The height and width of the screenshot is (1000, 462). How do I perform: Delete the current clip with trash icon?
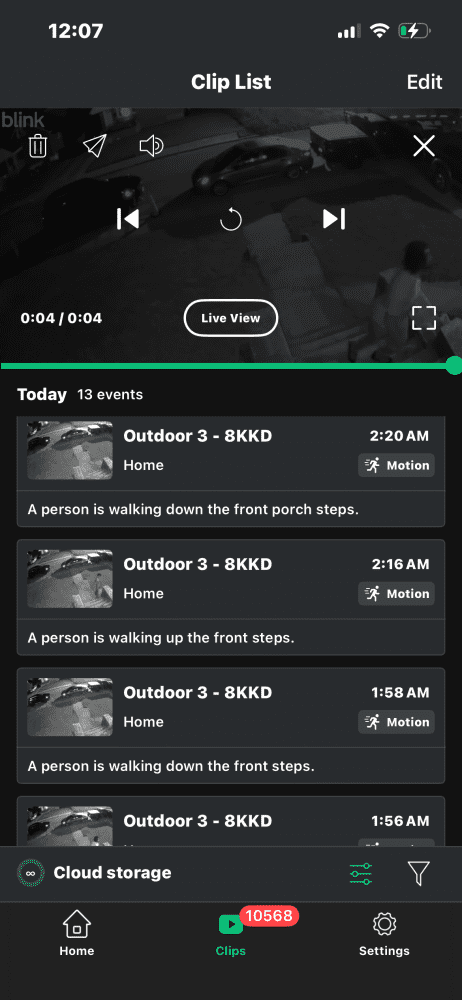point(38,146)
